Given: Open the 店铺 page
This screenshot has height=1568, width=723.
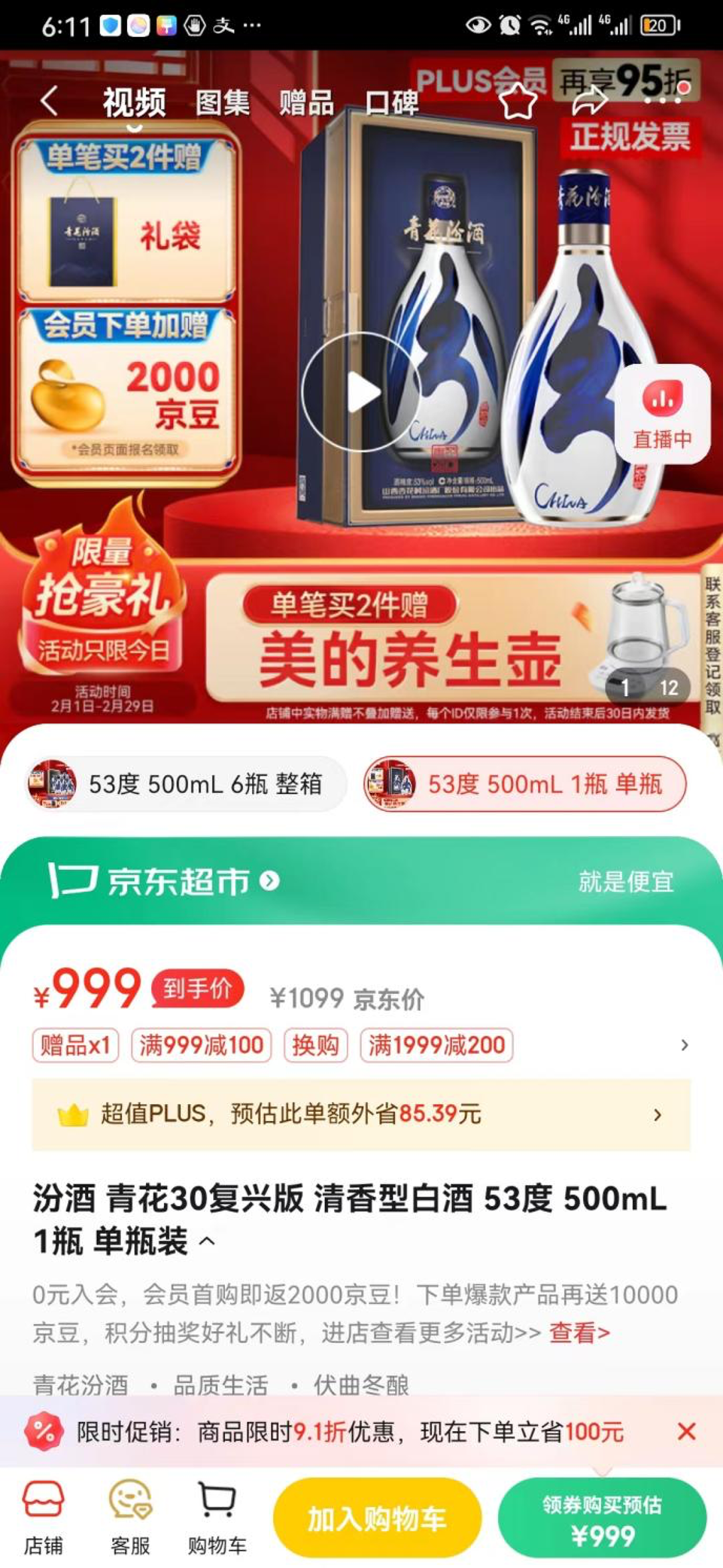Looking at the screenshot, I should 44,1518.
